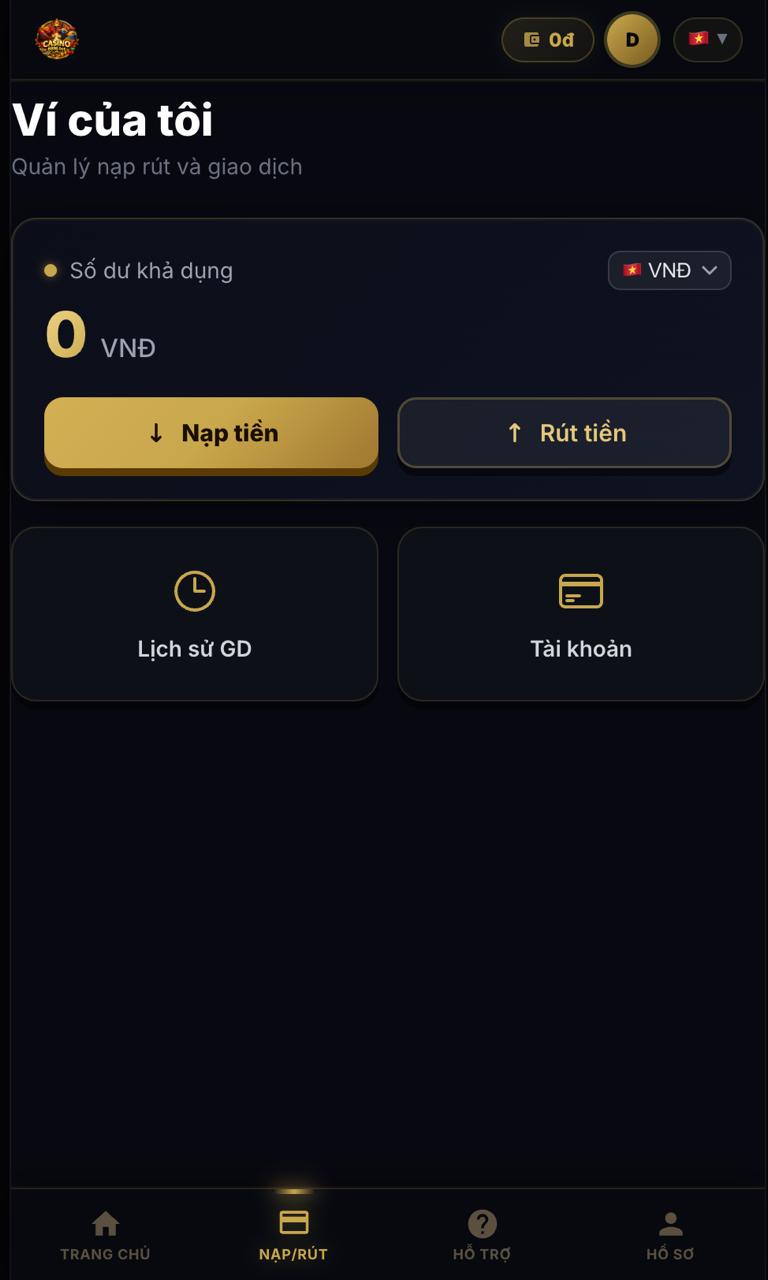
Task: Click the card icon in the Nạp/Rút tab
Action: tap(293, 1220)
